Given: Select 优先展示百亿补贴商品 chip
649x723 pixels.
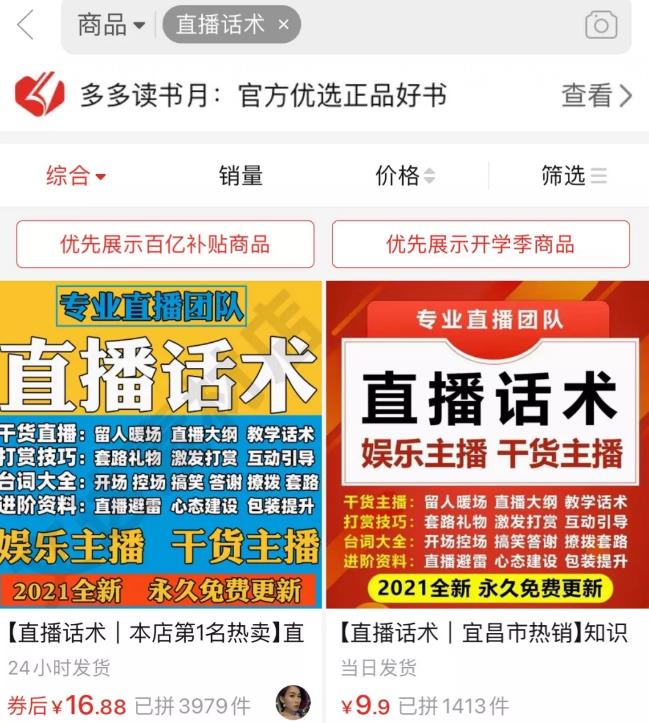Looking at the screenshot, I should click(x=165, y=244).
